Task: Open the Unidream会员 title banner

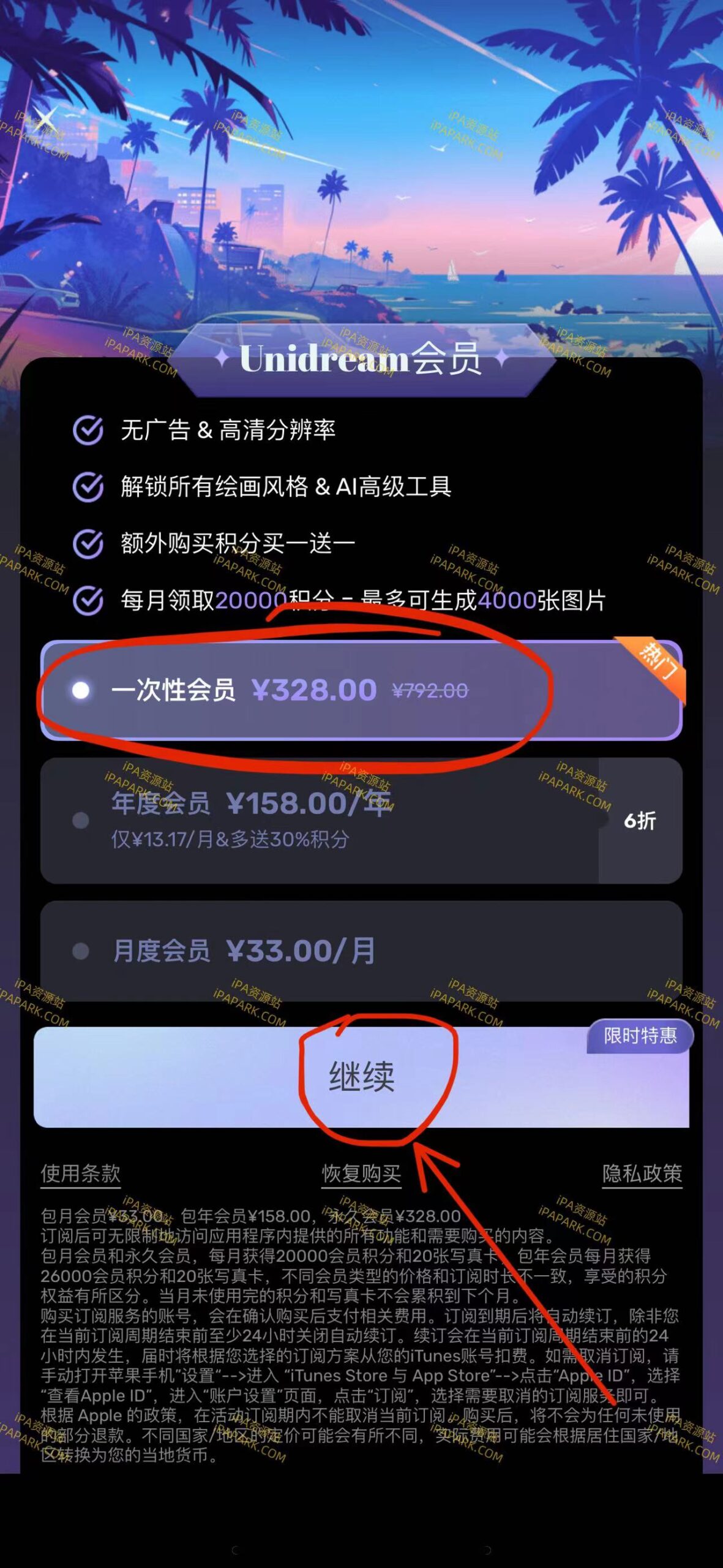Action: [361, 361]
